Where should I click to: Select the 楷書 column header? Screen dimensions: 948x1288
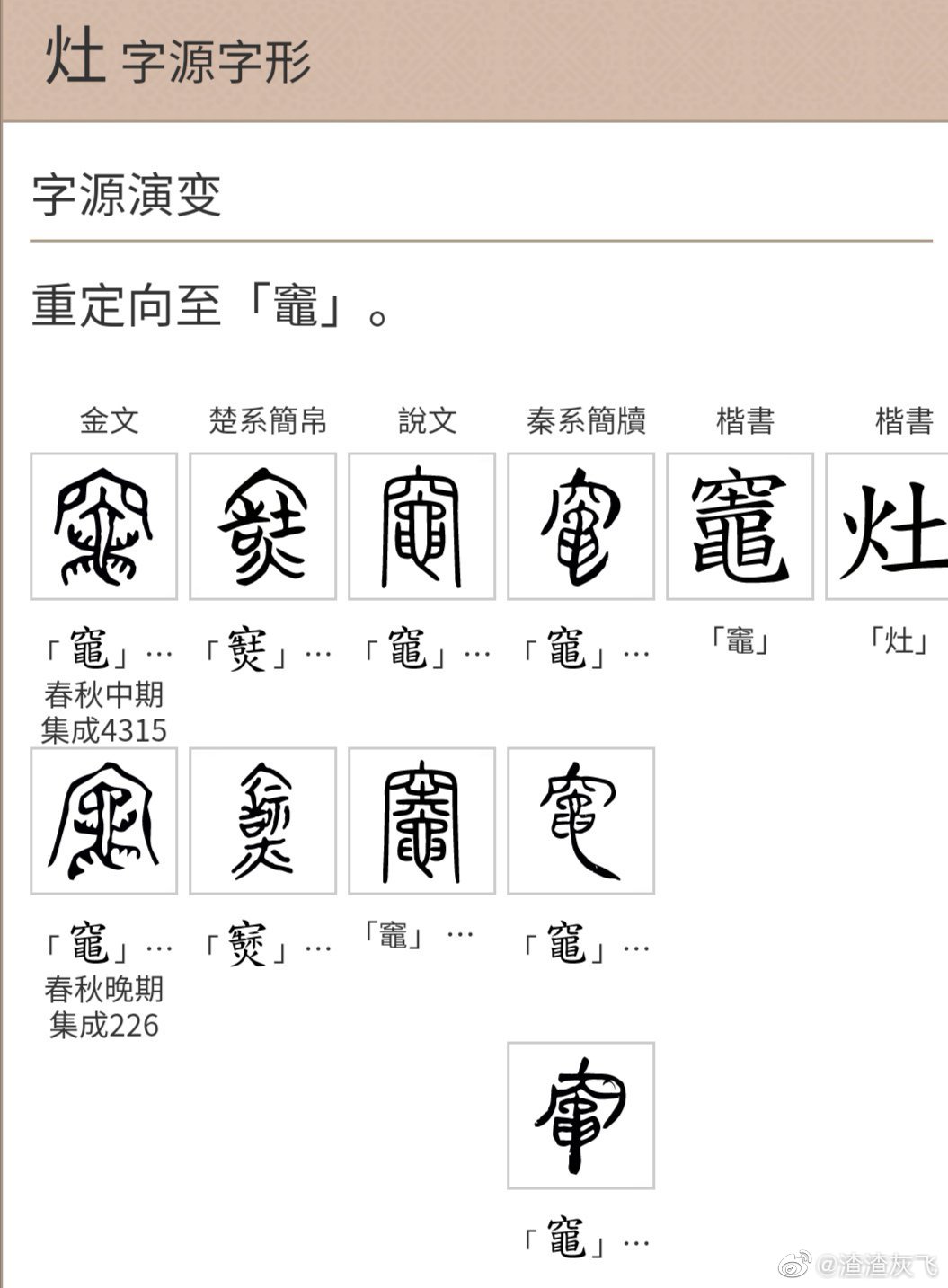(x=740, y=419)
